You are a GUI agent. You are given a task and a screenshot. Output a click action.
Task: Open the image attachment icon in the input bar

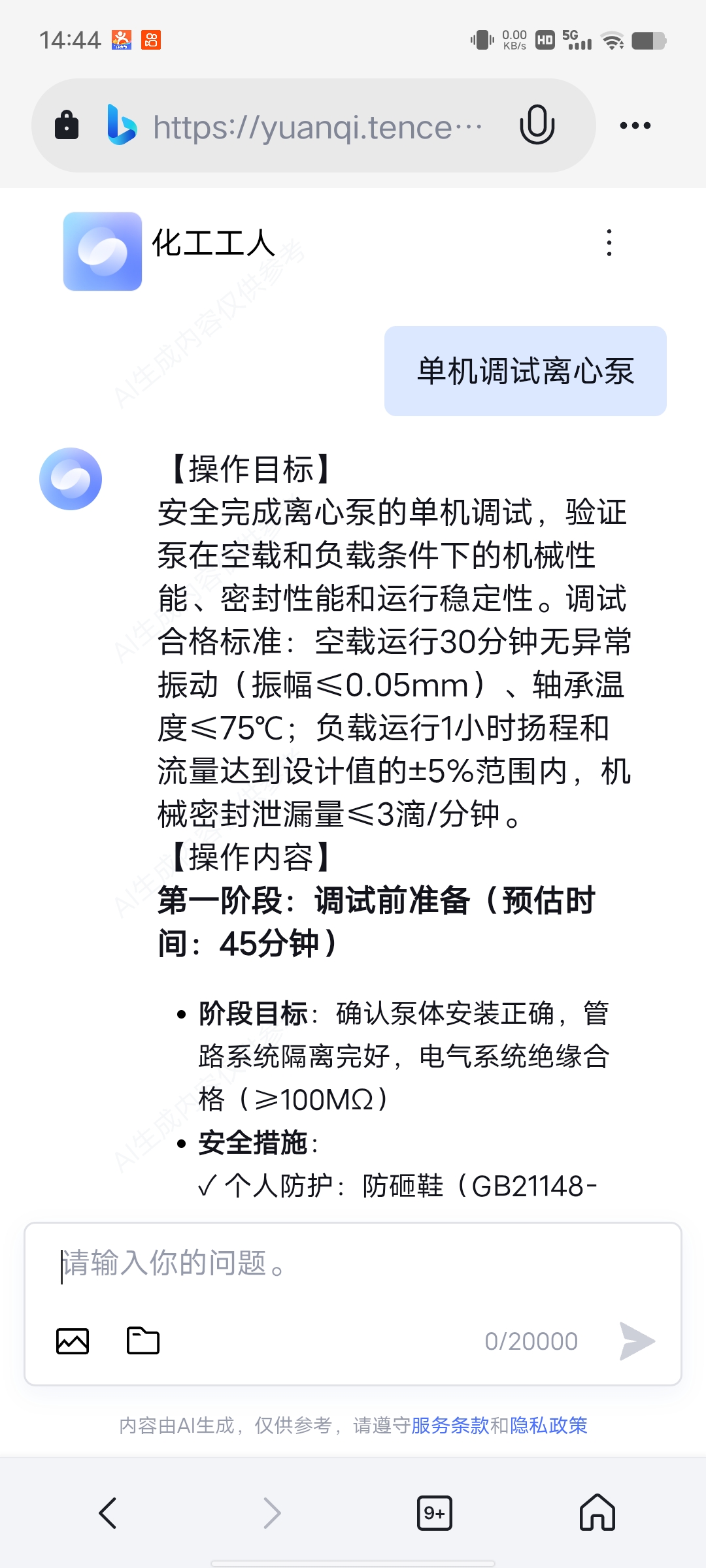[x=73, y=1340]
